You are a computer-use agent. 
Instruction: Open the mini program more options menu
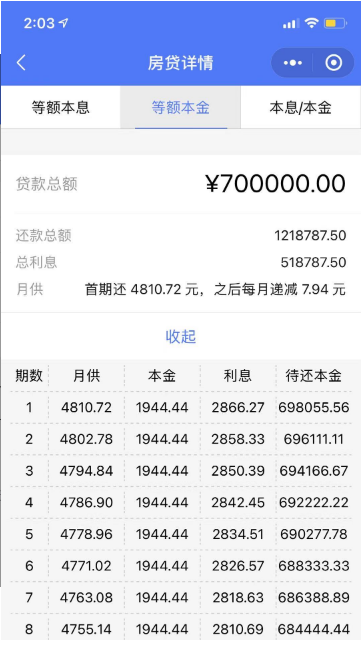tap(293, 63)
